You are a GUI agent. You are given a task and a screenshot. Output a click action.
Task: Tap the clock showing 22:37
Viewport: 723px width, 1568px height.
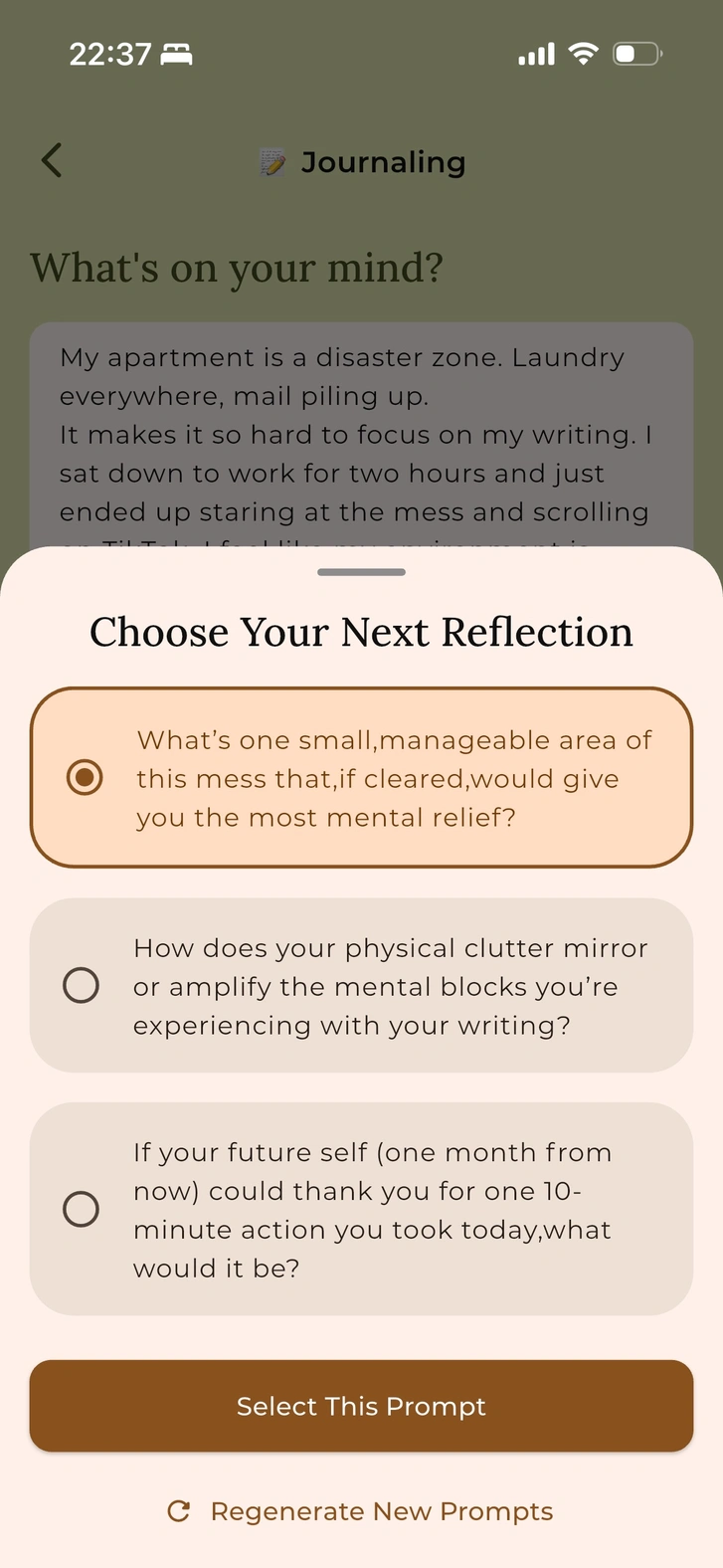pos(109,55)
